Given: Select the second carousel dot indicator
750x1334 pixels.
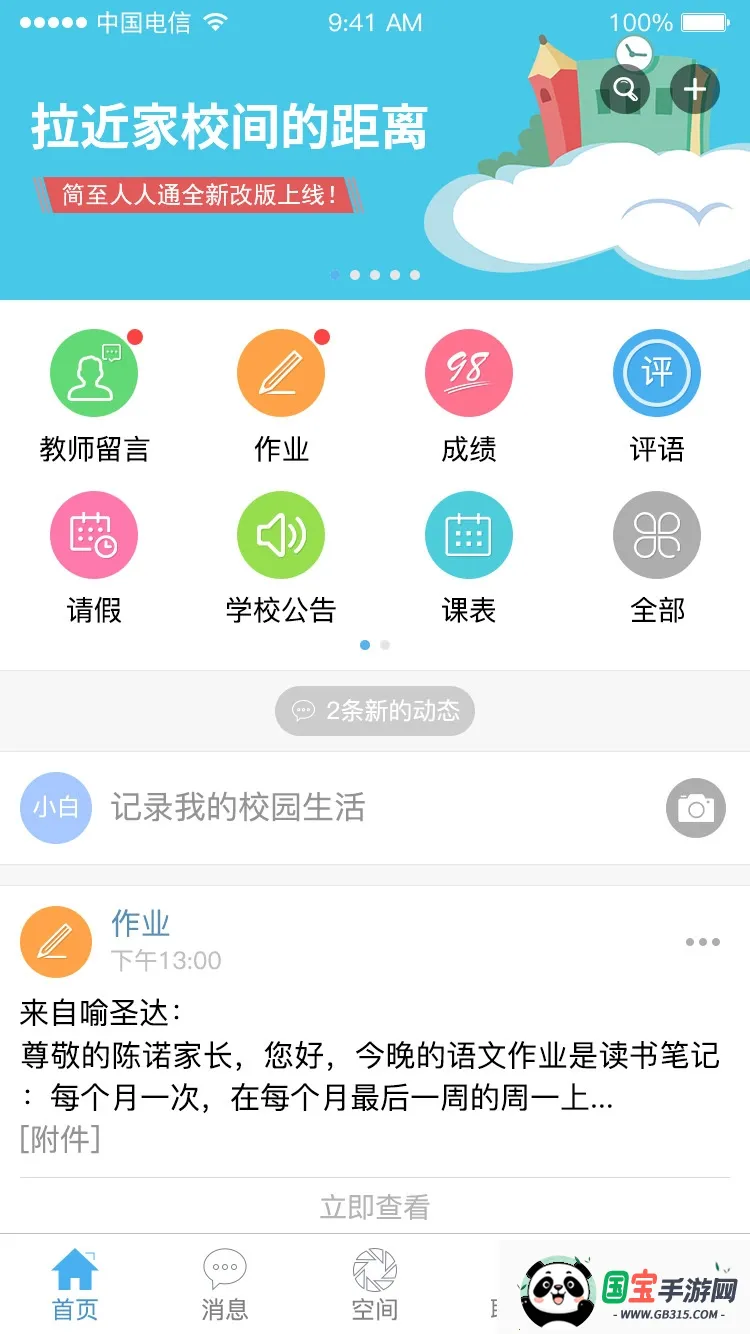Looking at the screenshot, I should 355,274.
